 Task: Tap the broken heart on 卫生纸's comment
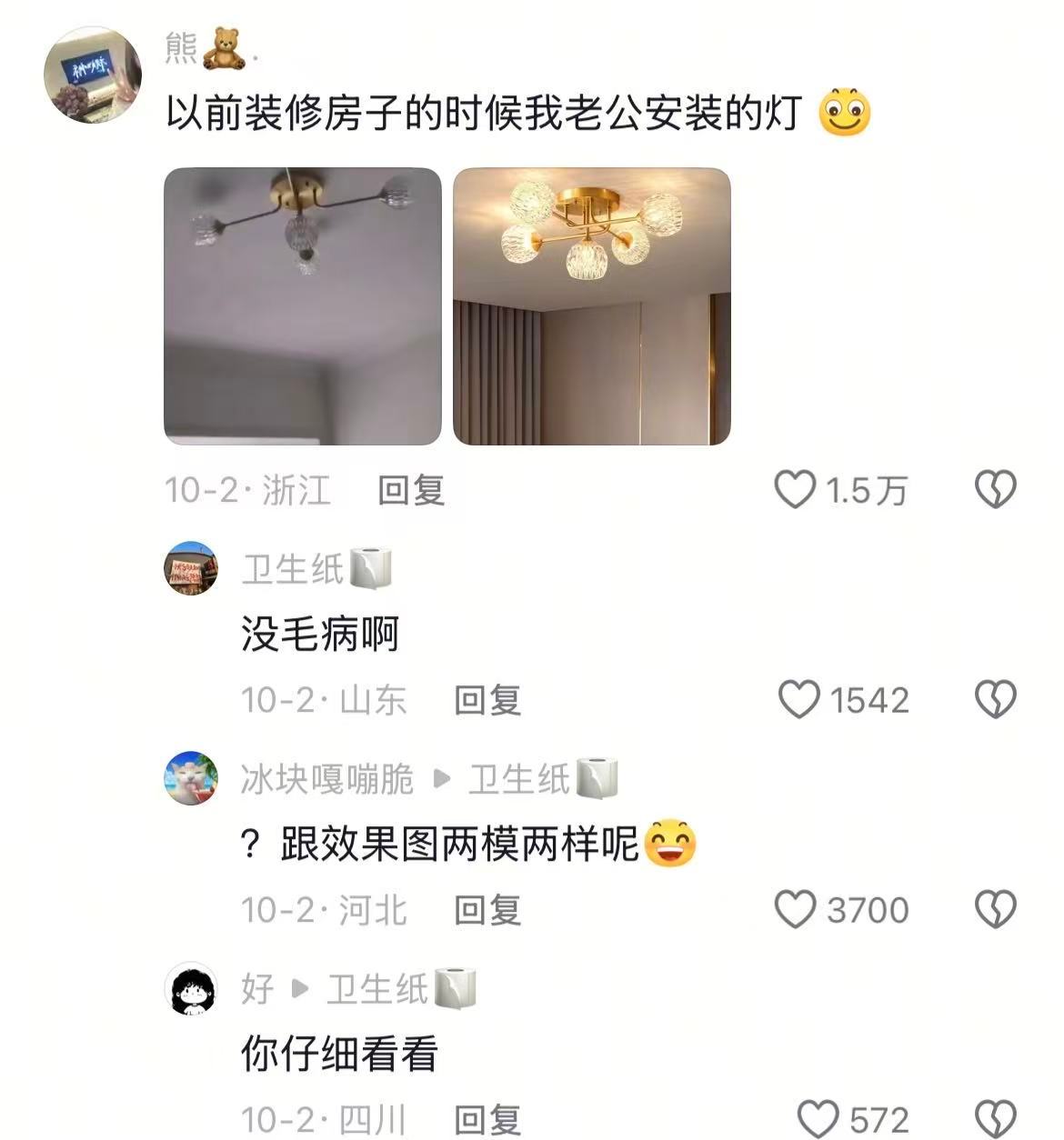click(x=998, y=699)
